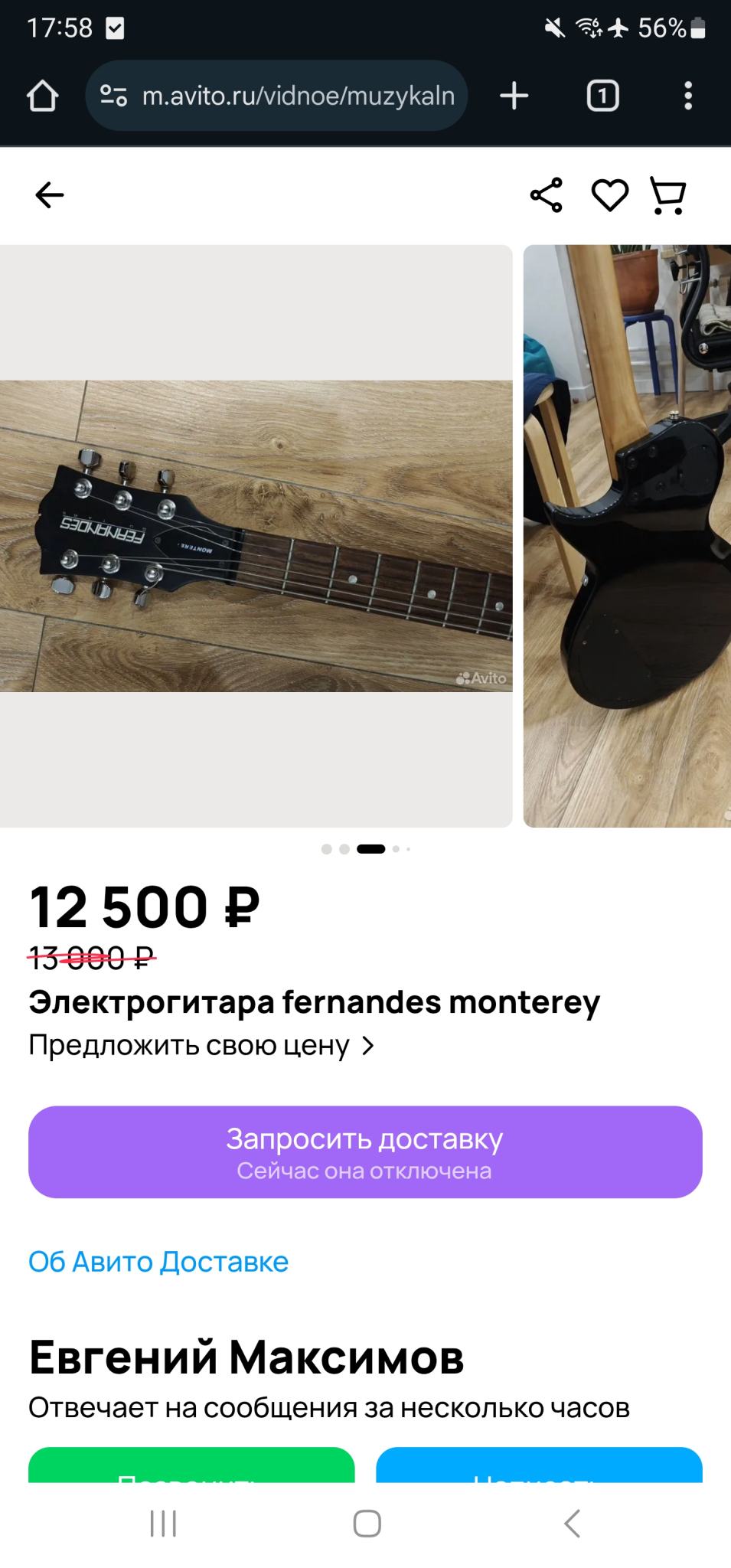
Task: Open the browser home page
Action: [x=43, y=96]
